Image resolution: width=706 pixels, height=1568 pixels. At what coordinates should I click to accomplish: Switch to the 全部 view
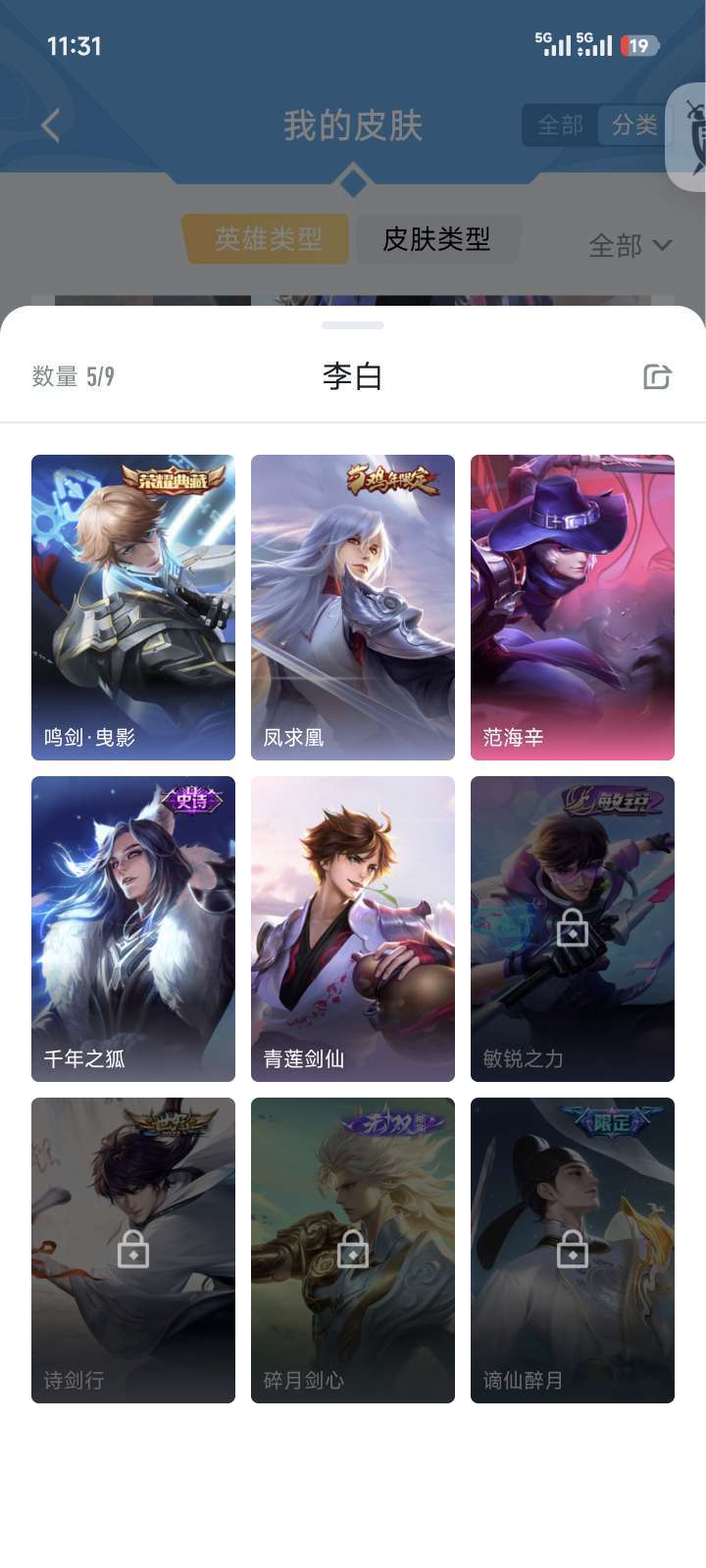pyautogui.click(x=560, y=125)
